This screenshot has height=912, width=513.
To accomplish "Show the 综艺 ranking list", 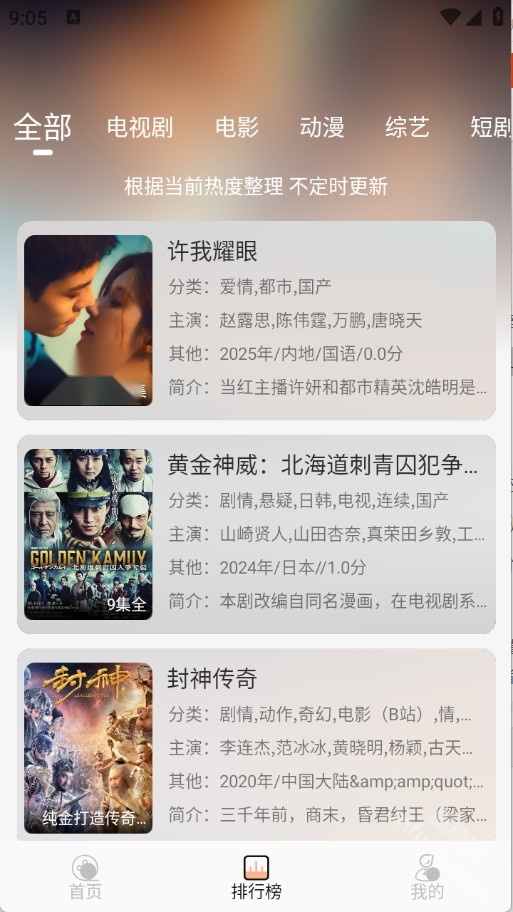I will 407,127.
